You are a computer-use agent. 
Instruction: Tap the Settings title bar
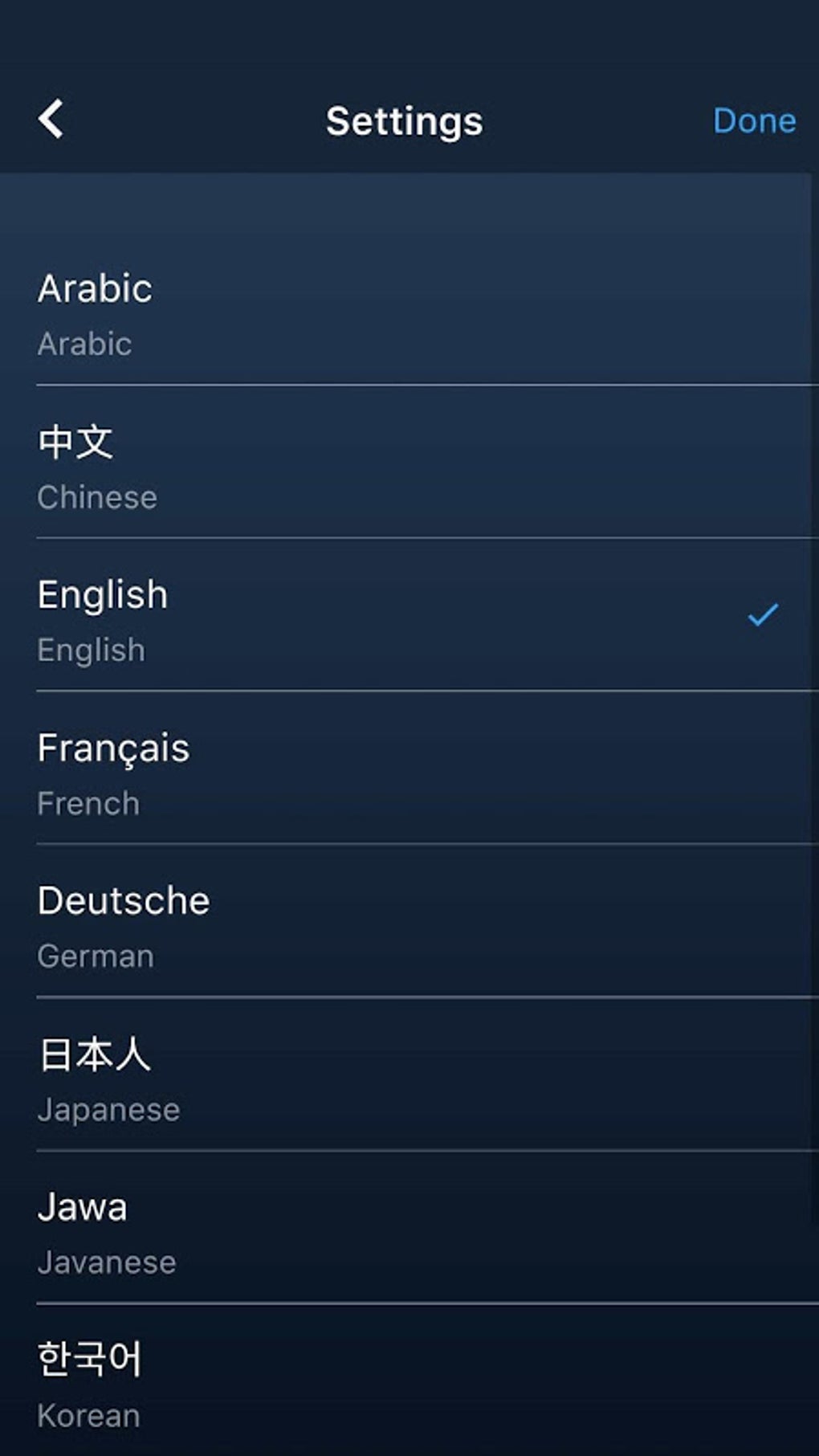[x=404, y=120]
